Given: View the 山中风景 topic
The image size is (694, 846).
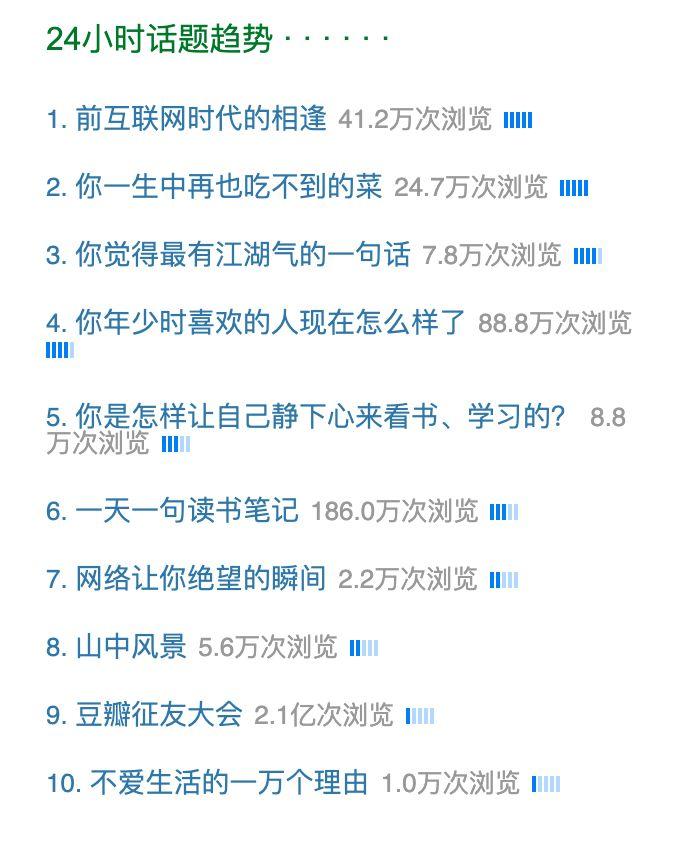Looking at the screenshot, I should [130, 647].
